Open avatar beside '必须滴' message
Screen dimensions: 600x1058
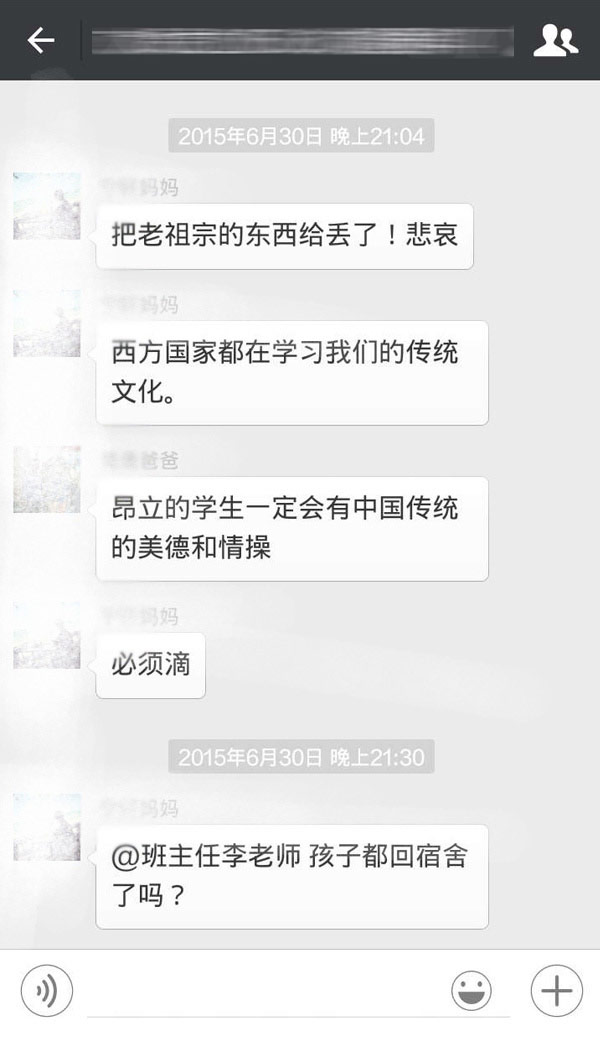pyautogui.click(x=47, y=635)
